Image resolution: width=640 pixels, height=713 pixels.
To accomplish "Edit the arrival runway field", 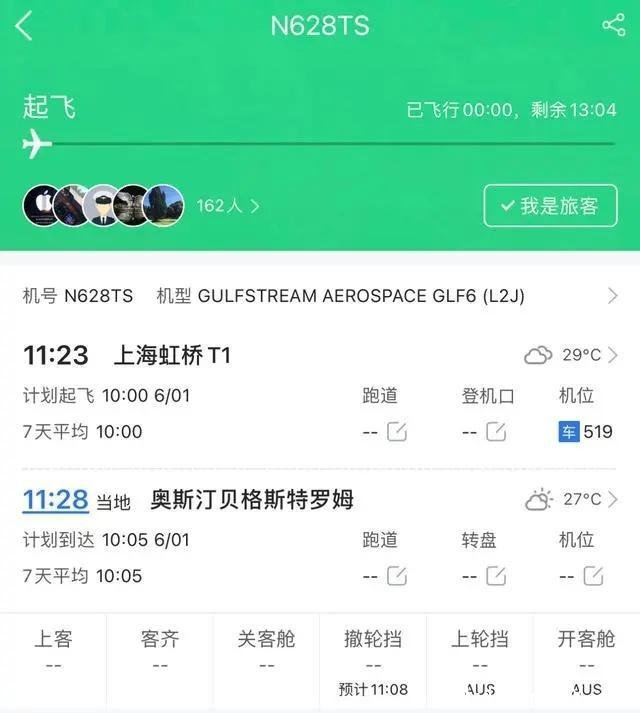I will click(397, 576).
